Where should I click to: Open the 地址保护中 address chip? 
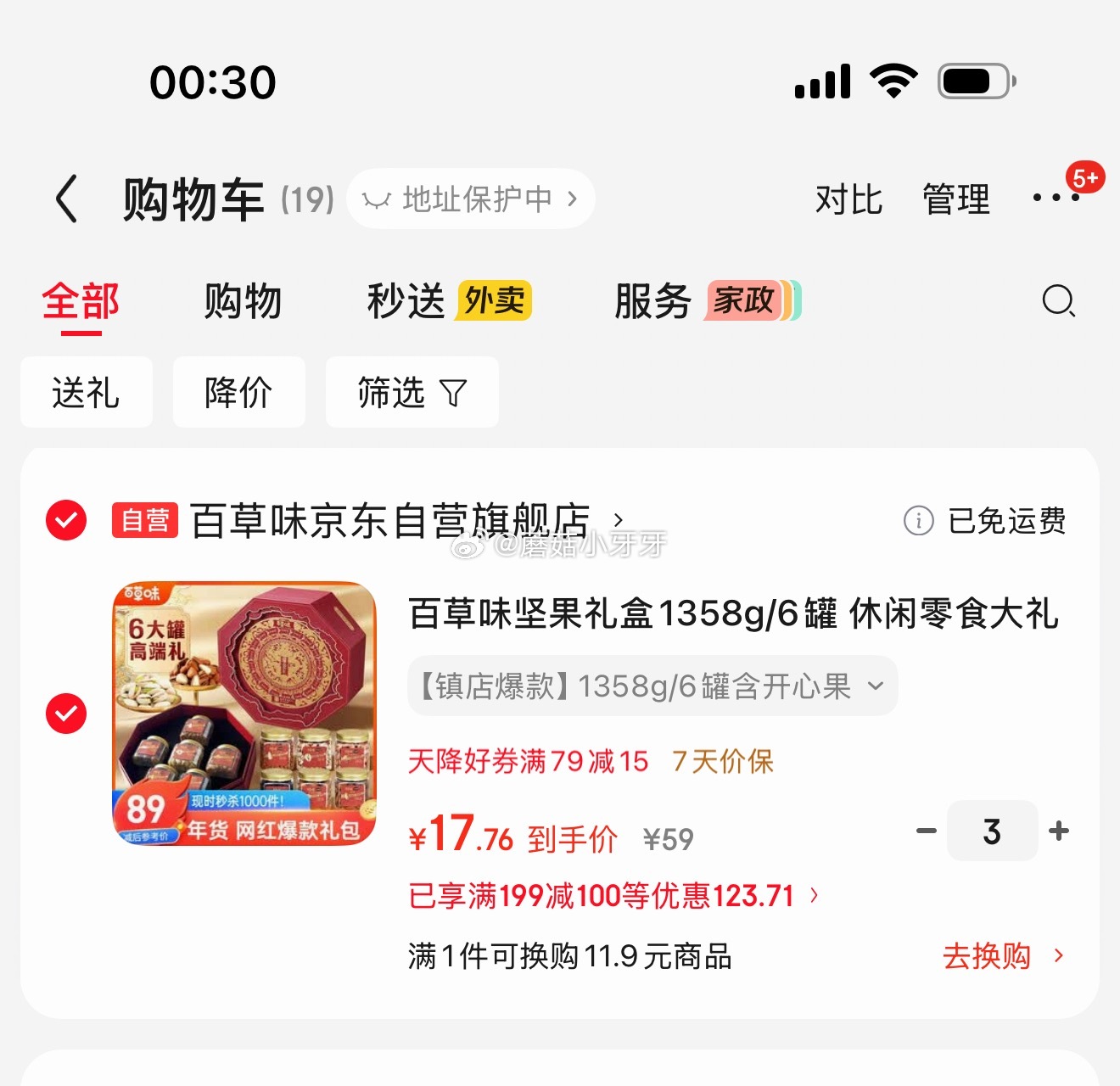pos(471,199)
